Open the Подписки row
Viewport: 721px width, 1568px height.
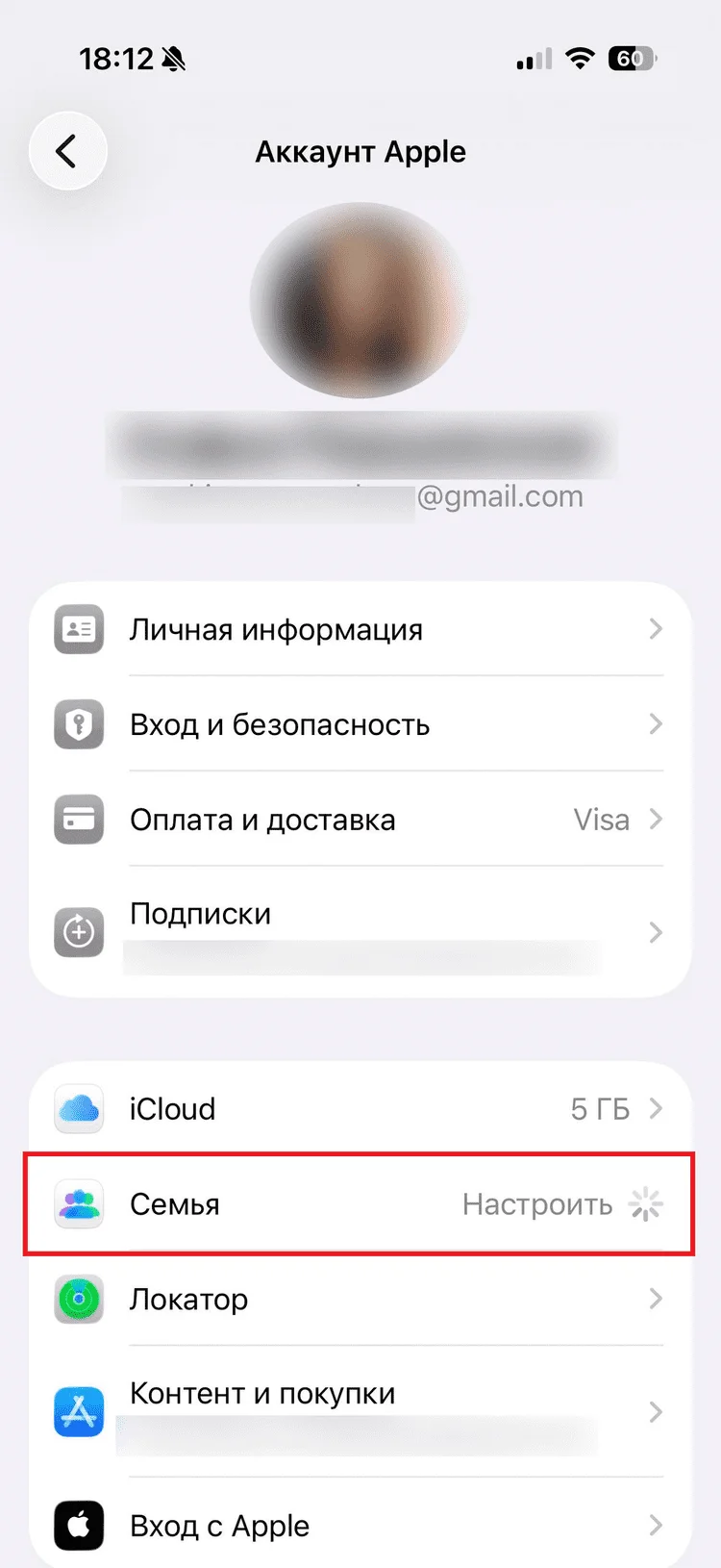[360, 931]
